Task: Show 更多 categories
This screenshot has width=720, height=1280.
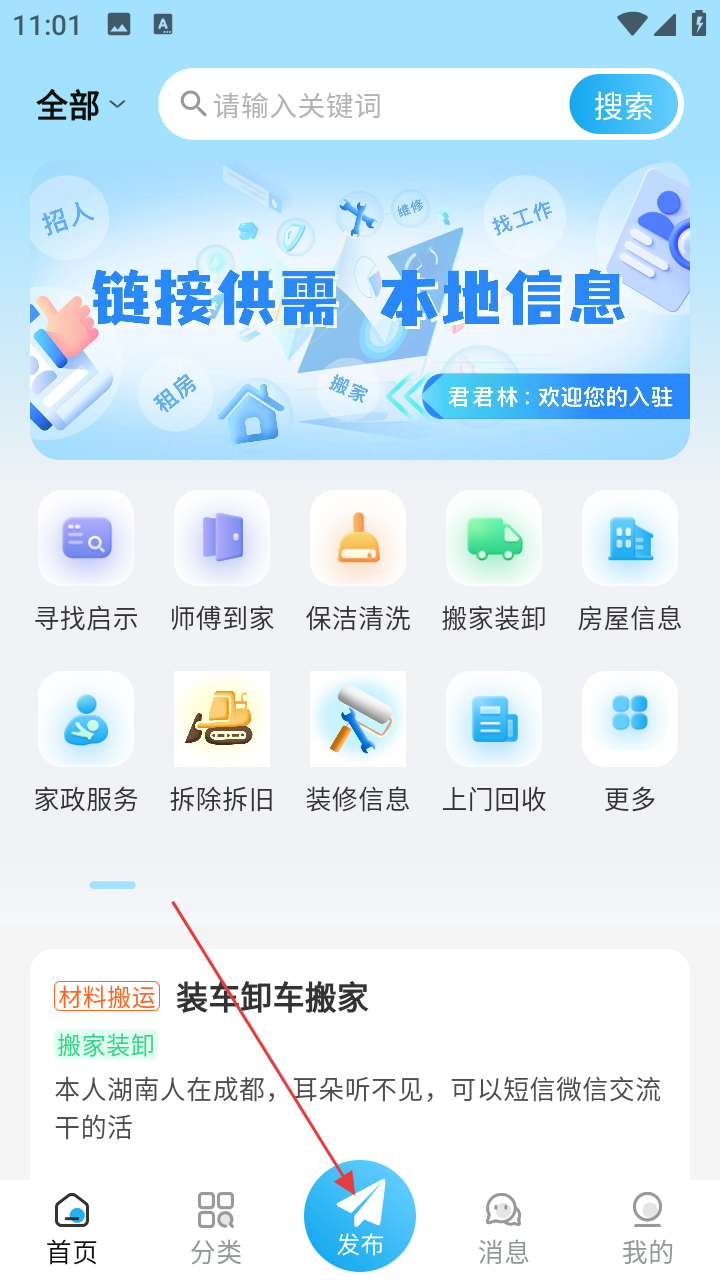Action: pos(630,740)
